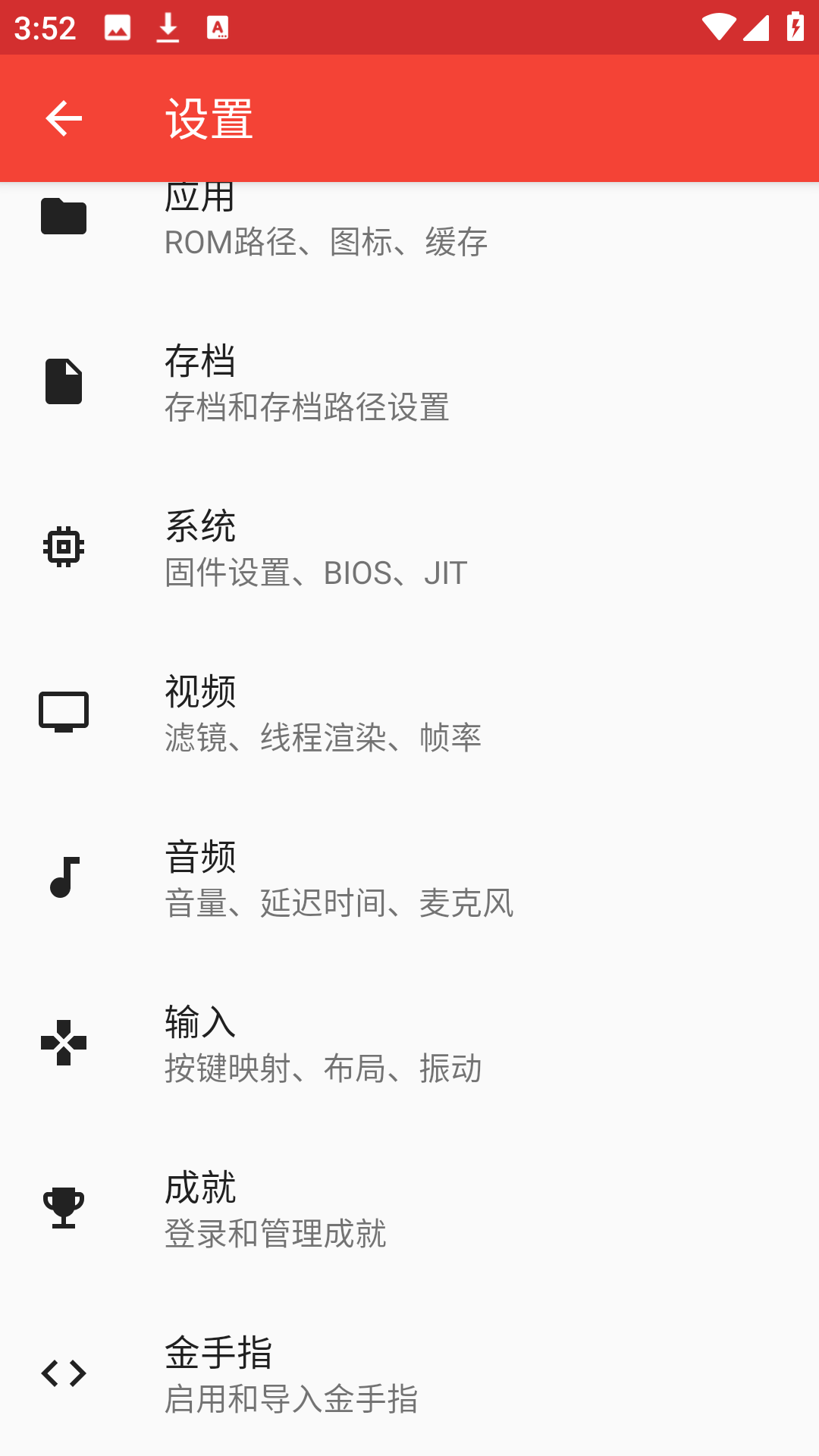Select the folder icon beside 应用
819x1456 pixels.
[63, 217]
